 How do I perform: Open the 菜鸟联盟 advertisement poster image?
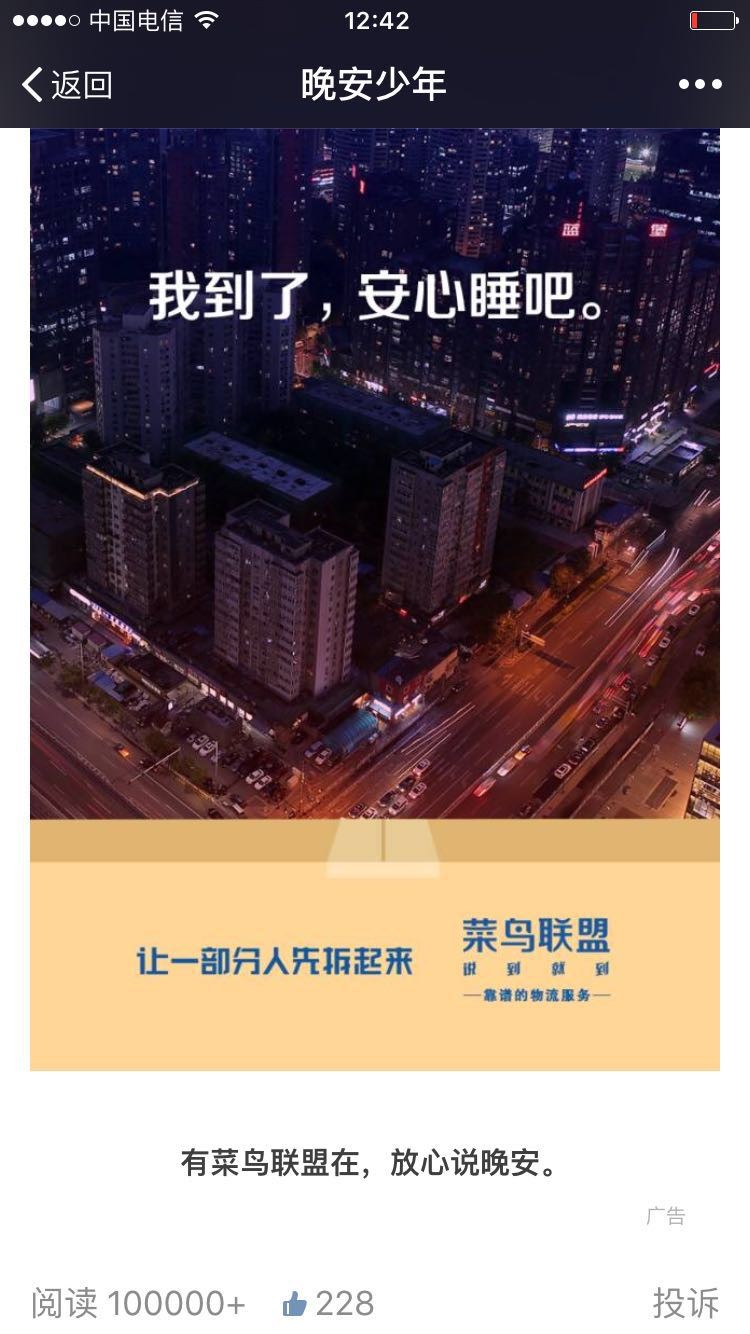(375, 600)
